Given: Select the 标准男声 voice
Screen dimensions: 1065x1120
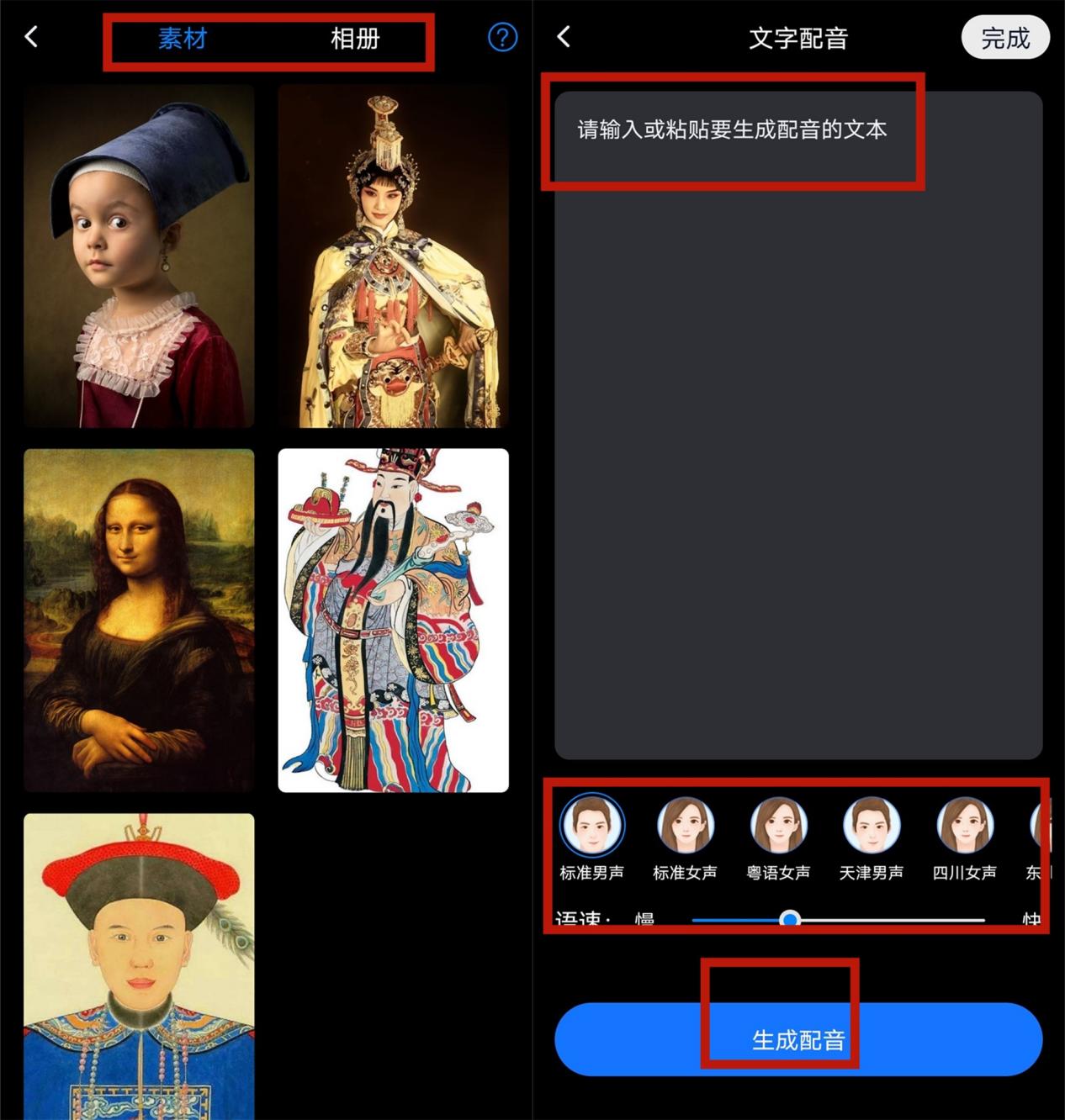Looking at the screenshot, I should pyautogui.click(x=592, y=827).
